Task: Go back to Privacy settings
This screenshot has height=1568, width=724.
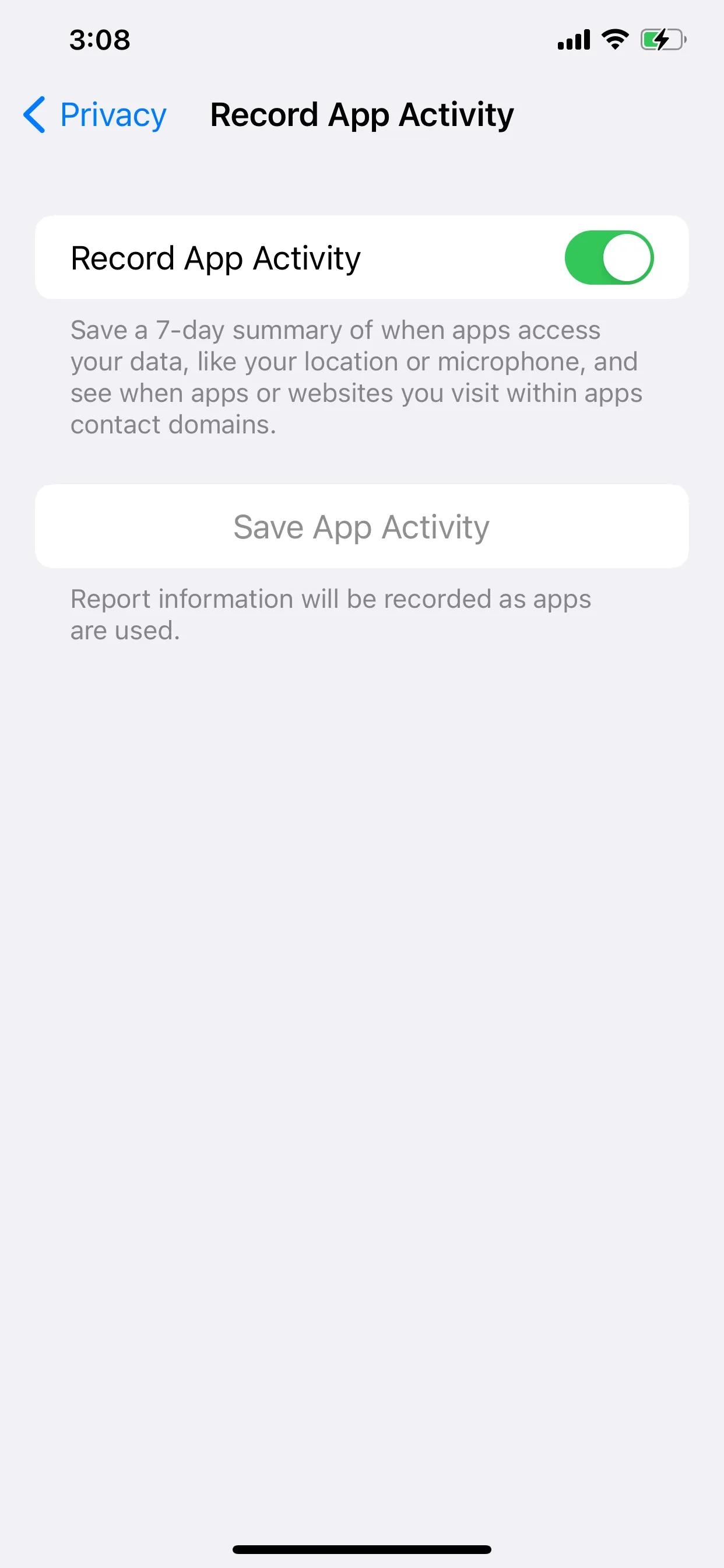Action: [x=95, y=115]
